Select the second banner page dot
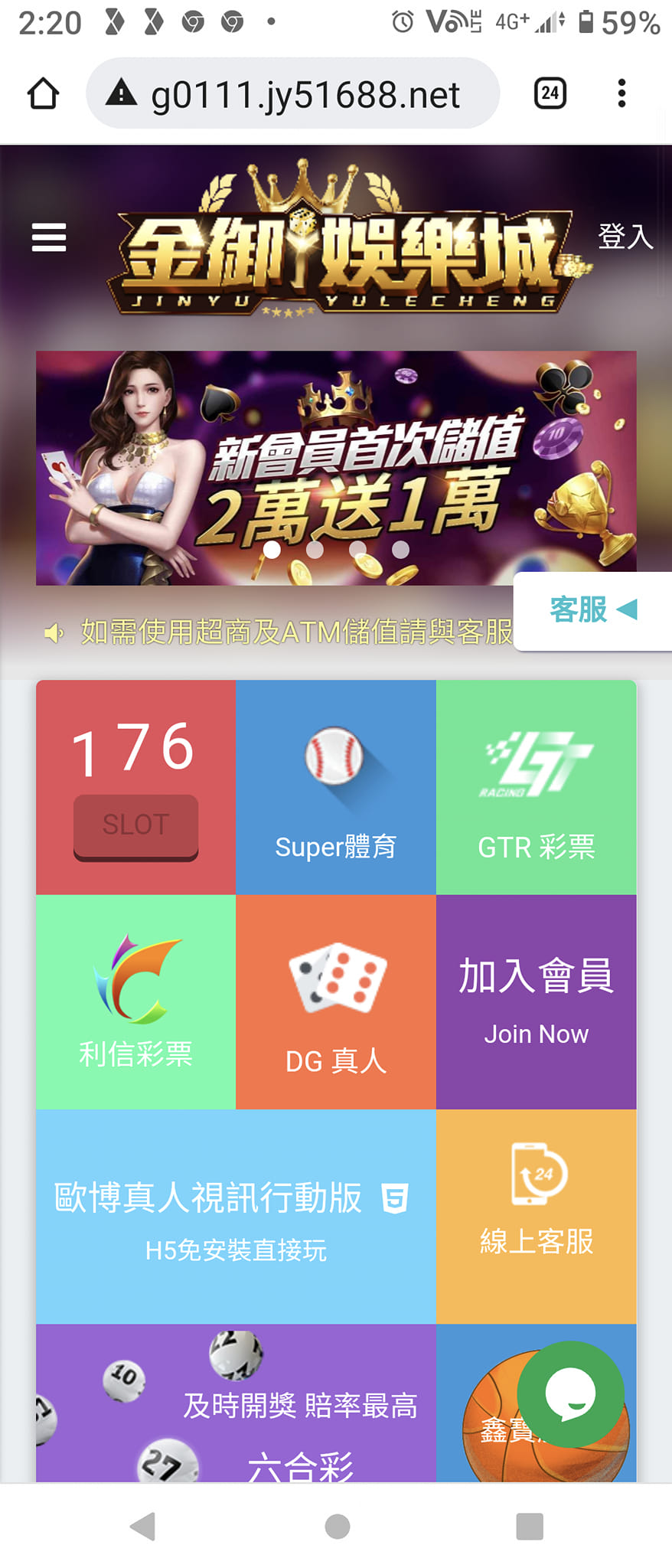Image resolution: width=672 pixels, height=1568 pixels. [315, 549]
